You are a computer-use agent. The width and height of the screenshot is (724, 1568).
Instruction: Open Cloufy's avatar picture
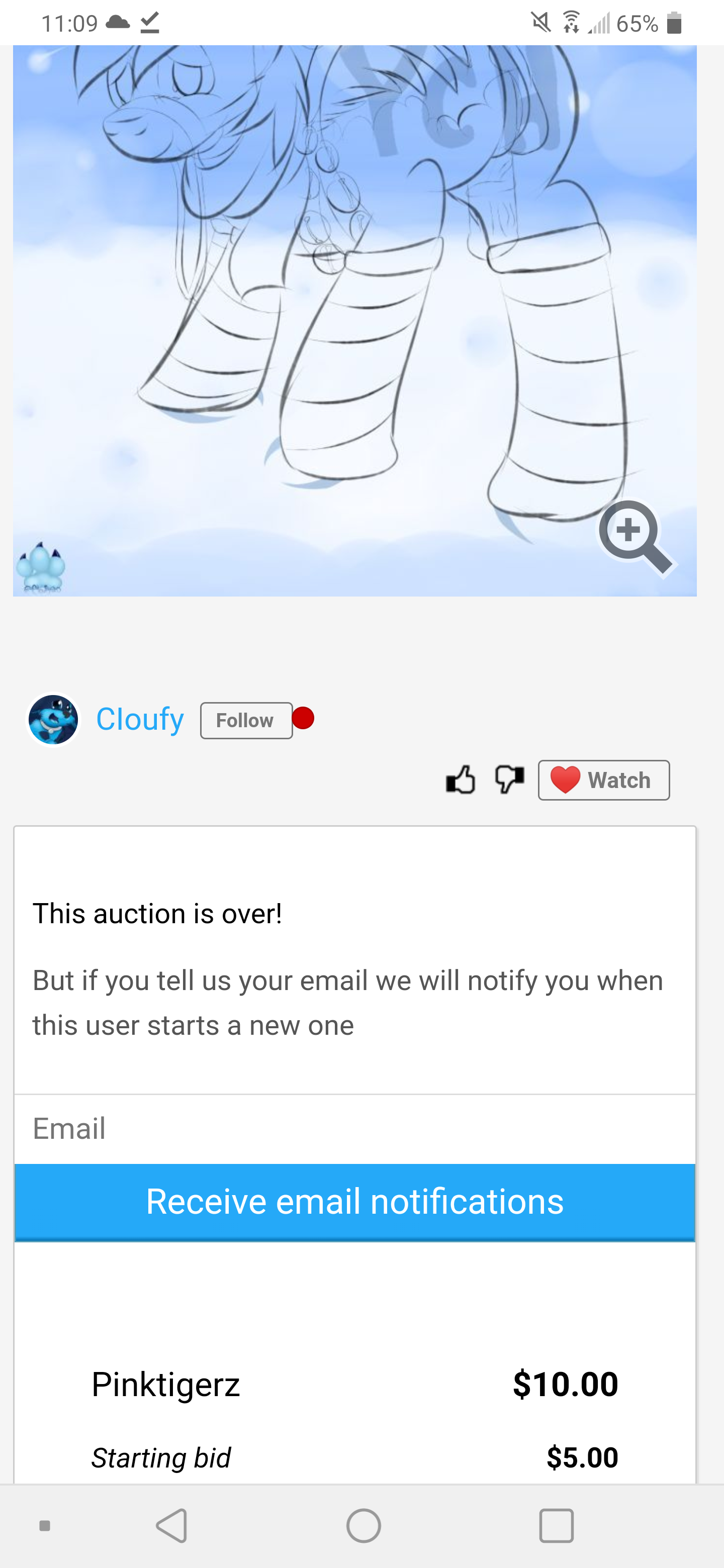54,720
